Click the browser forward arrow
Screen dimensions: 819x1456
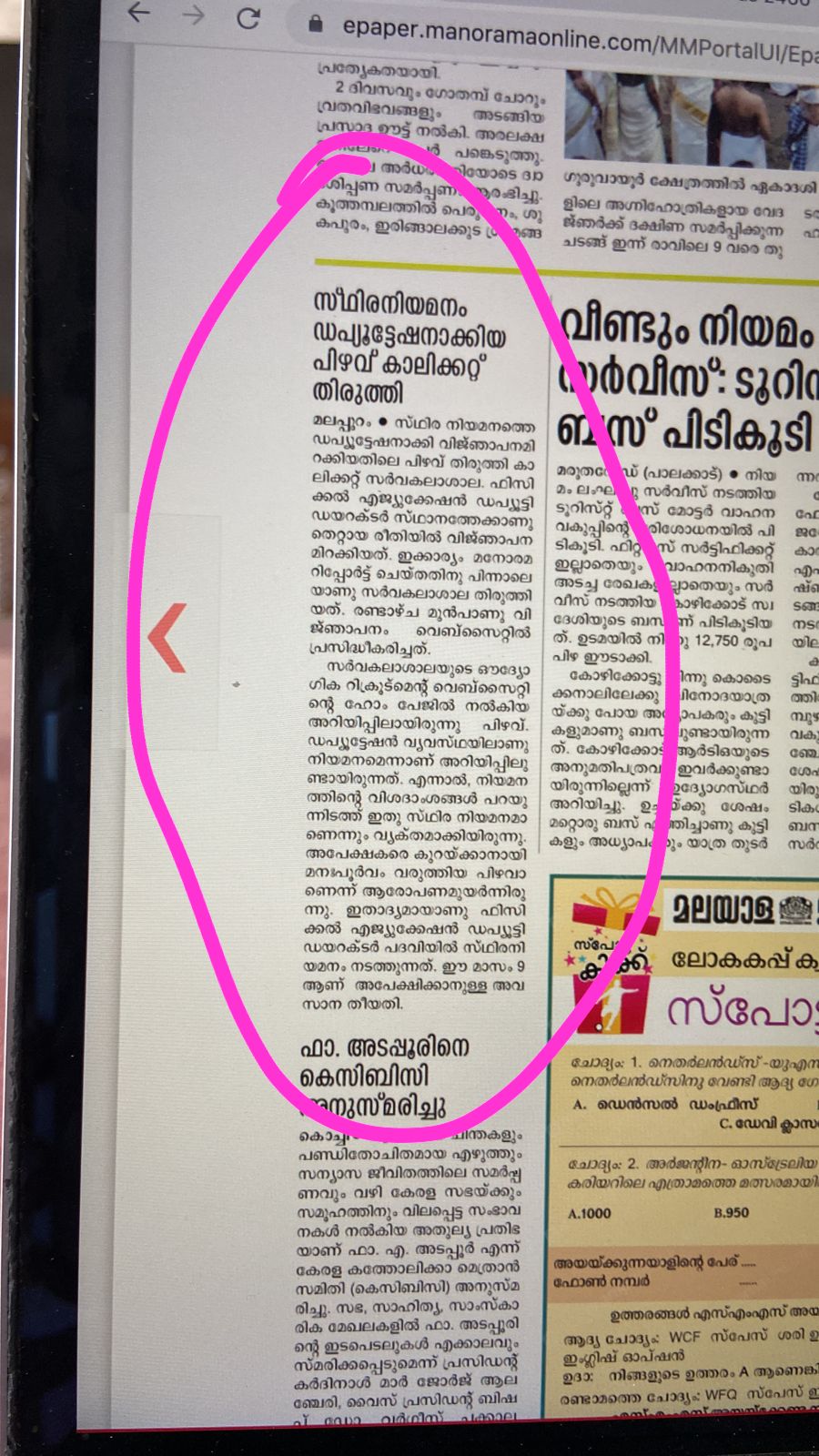coord(192,15)
